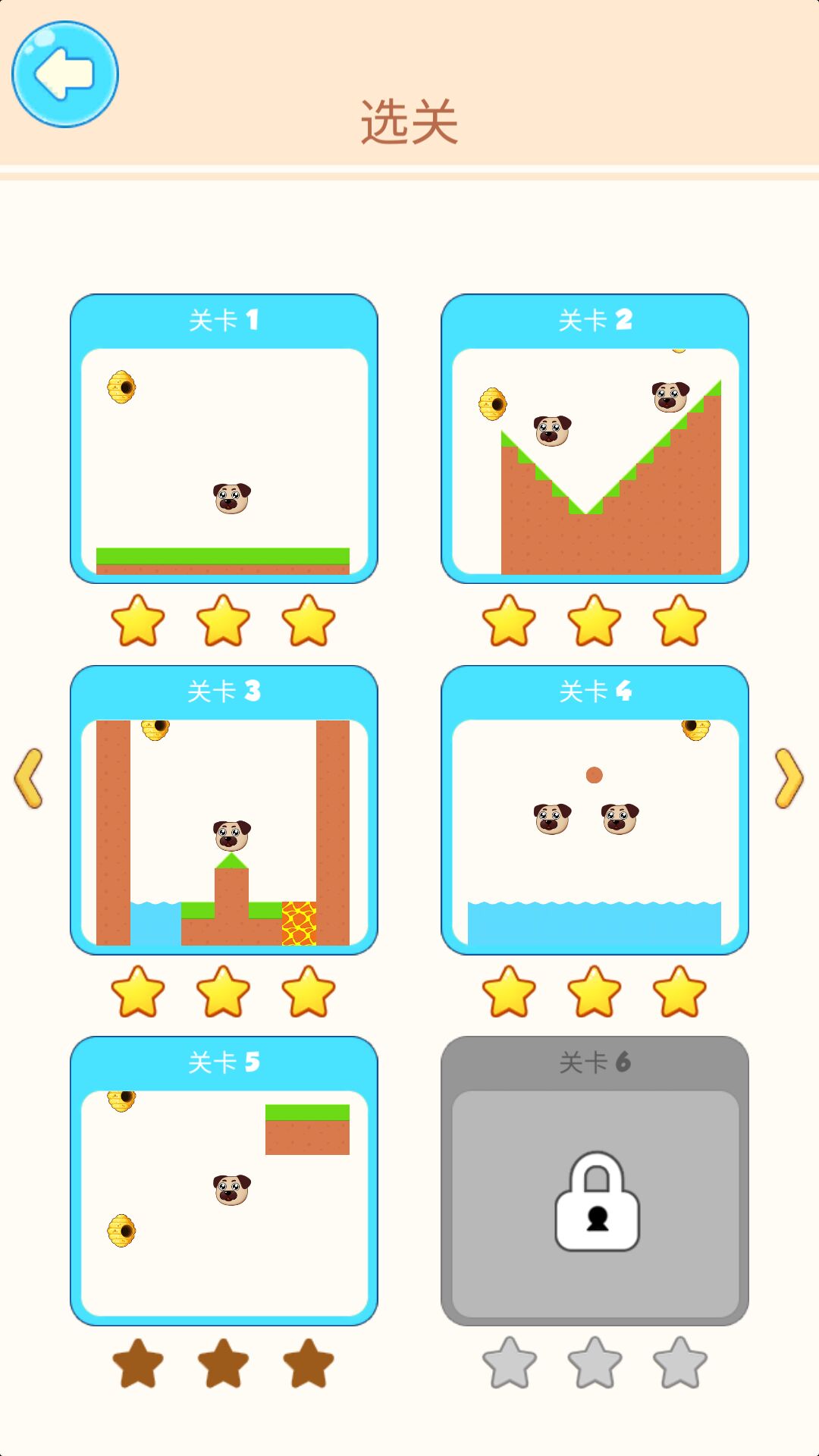Image resolution: width=819 pixels, height=1456 pixels.
Task: Go to the previous page of levels
Action: (x=29, y=779)
